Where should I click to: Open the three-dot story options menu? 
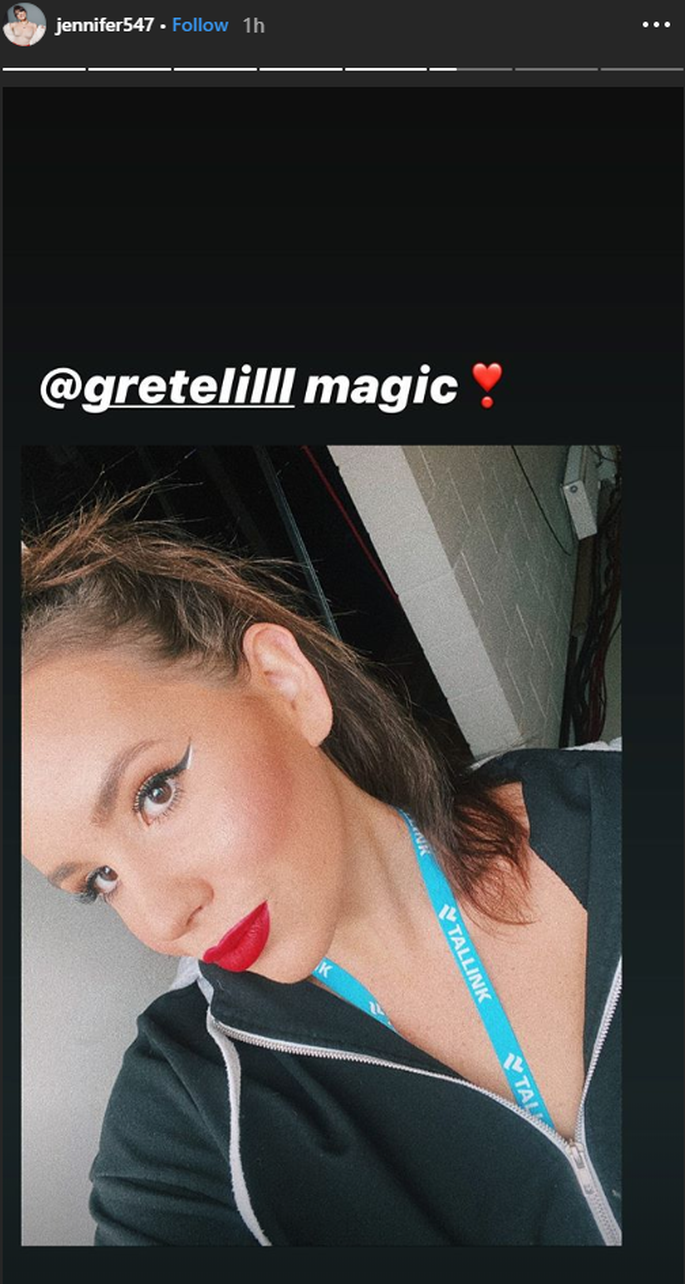pyautogui.click(x=655, y=25)
